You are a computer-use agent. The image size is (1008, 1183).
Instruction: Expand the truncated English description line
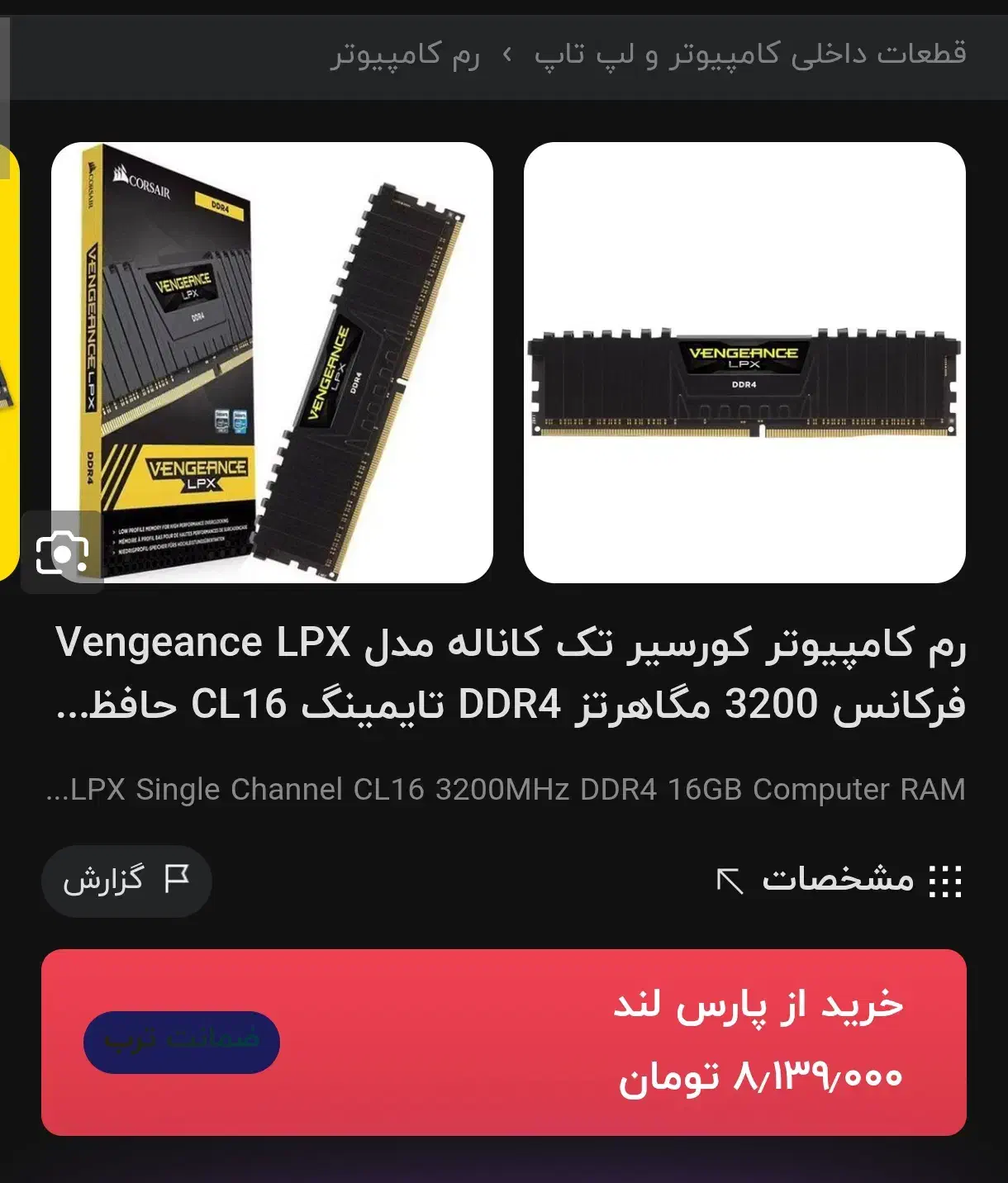coord(504,791)
